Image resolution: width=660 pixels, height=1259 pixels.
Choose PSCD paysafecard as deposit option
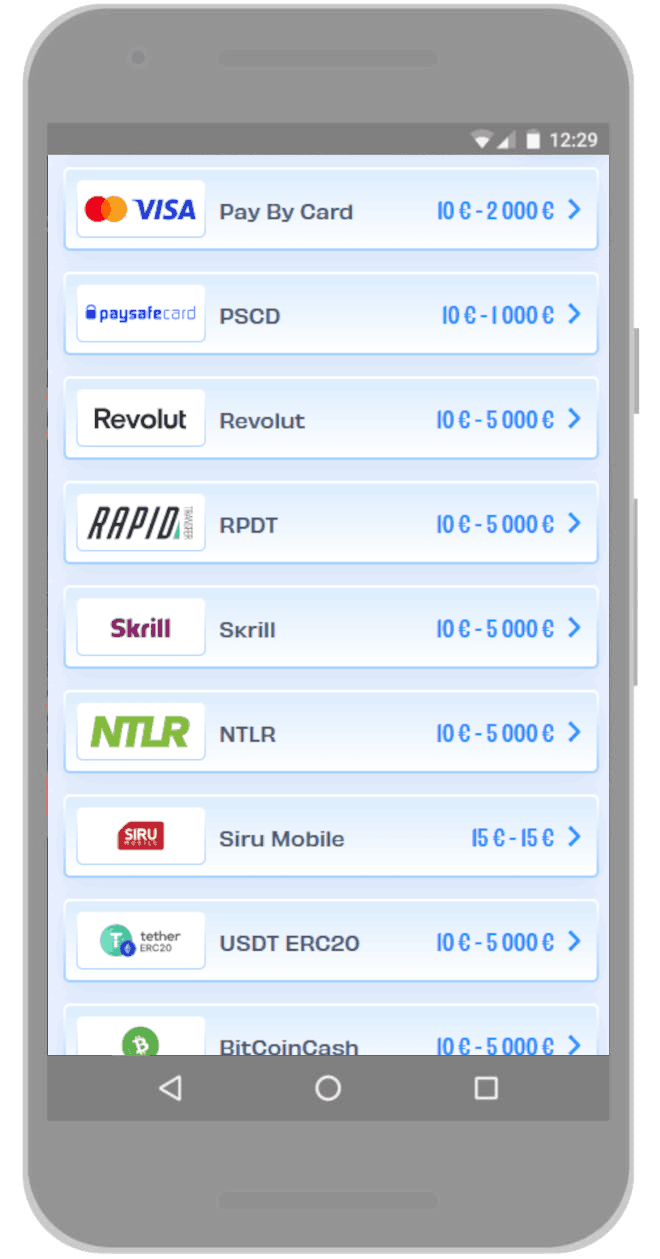click(x=330, y=314)
